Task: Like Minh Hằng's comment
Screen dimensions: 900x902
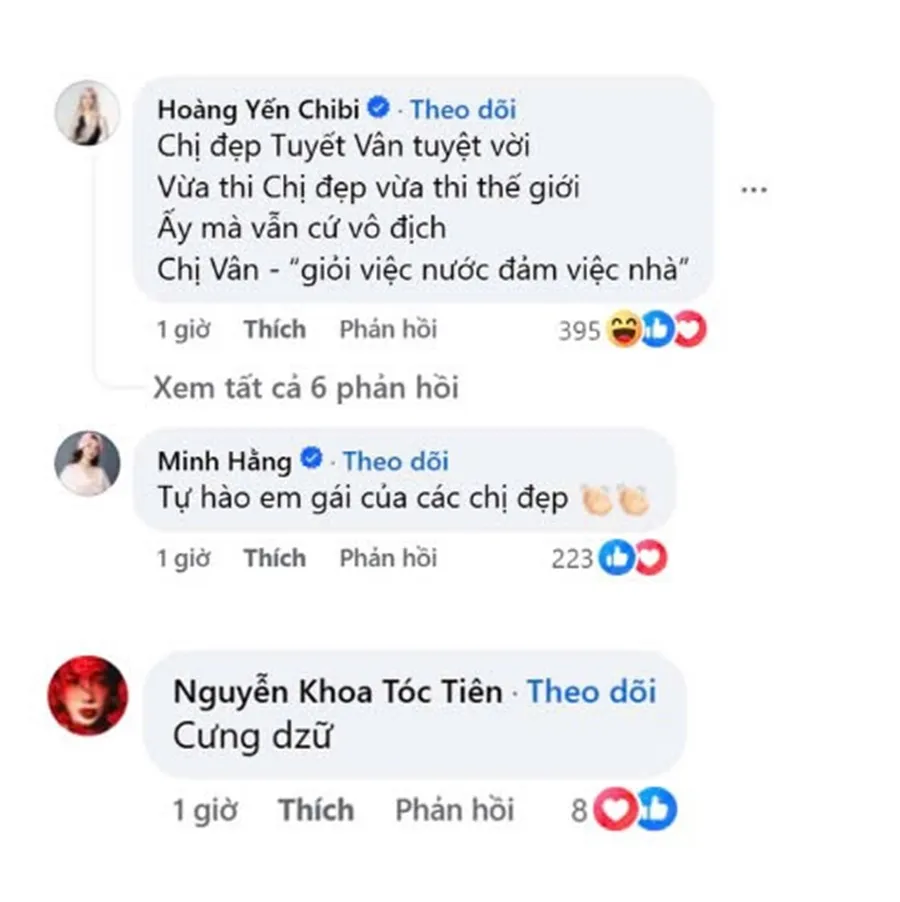Action: pos(274,558)
